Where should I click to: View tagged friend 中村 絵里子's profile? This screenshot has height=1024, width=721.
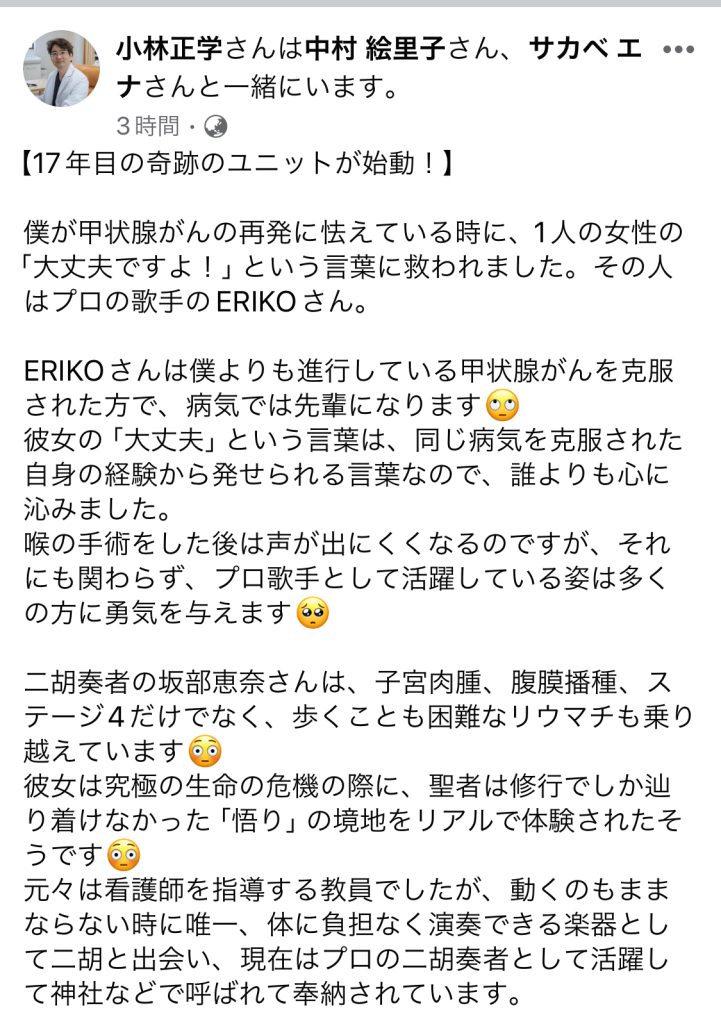pyautogui.click(x=356, y=48)
